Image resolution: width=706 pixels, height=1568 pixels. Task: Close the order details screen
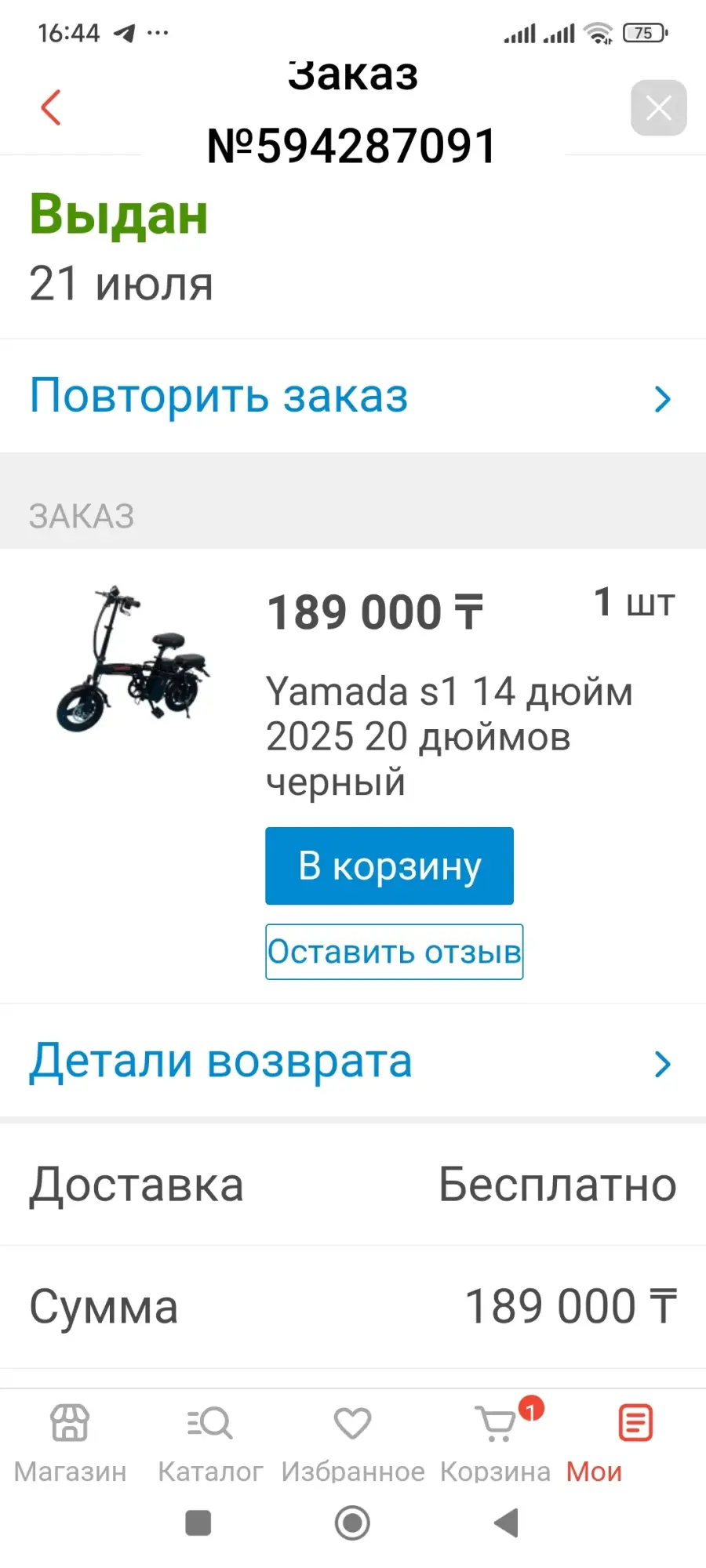[658, 107]
